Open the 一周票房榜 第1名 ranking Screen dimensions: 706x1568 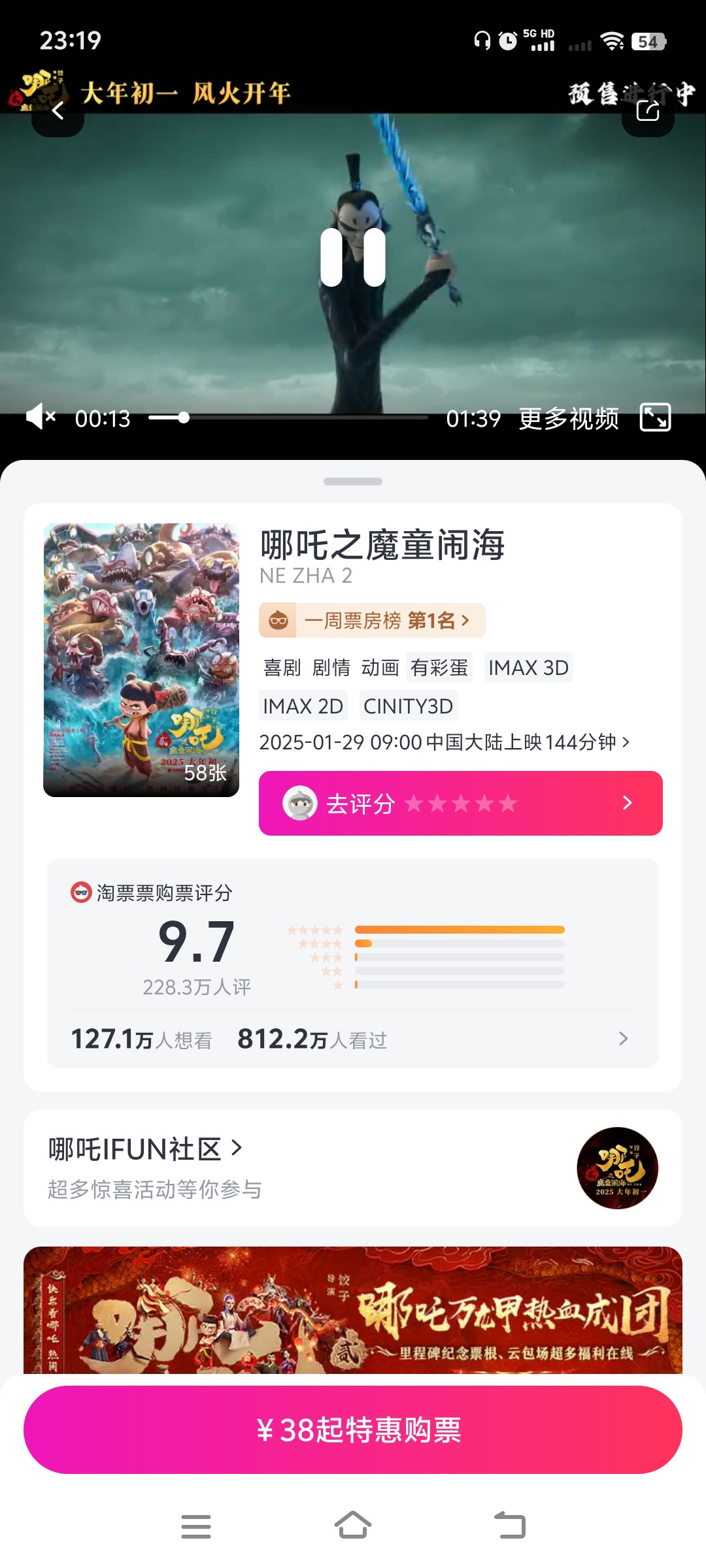tap(372, 620)
